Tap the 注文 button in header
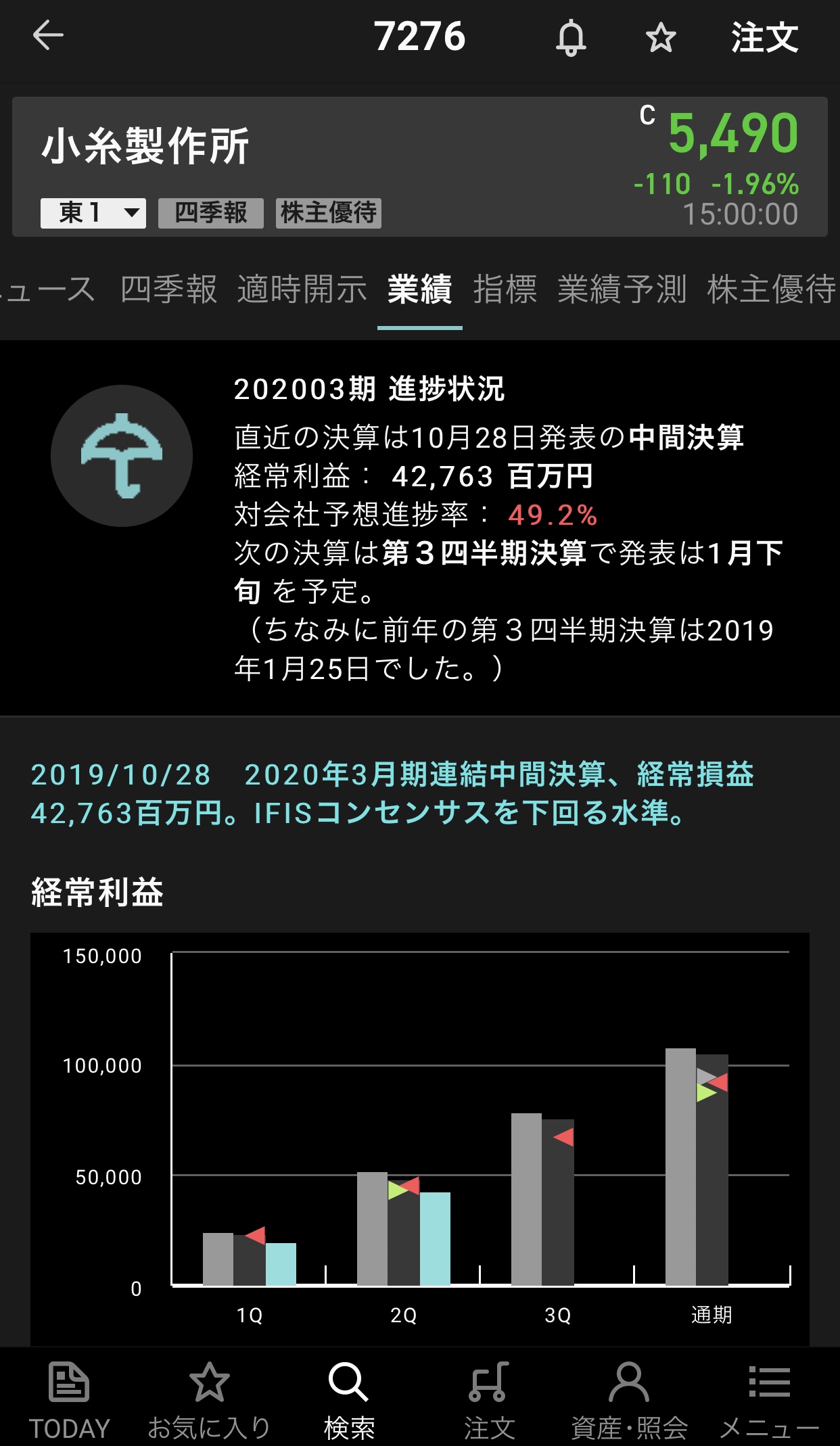Screen dimensions: 840x1446 (x=764, y=37)
